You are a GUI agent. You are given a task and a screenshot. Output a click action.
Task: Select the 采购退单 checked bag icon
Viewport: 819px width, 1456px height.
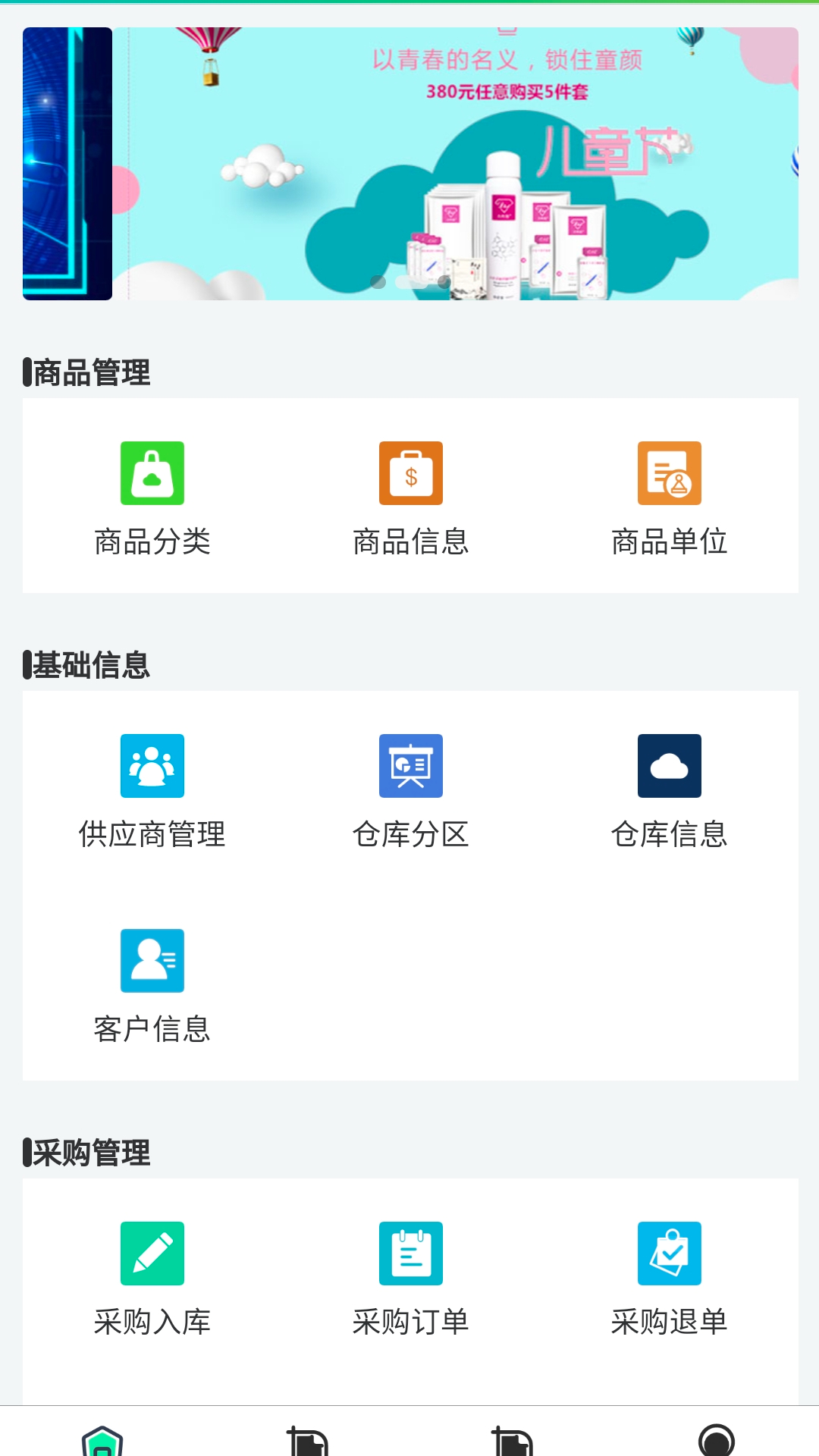670,1254
